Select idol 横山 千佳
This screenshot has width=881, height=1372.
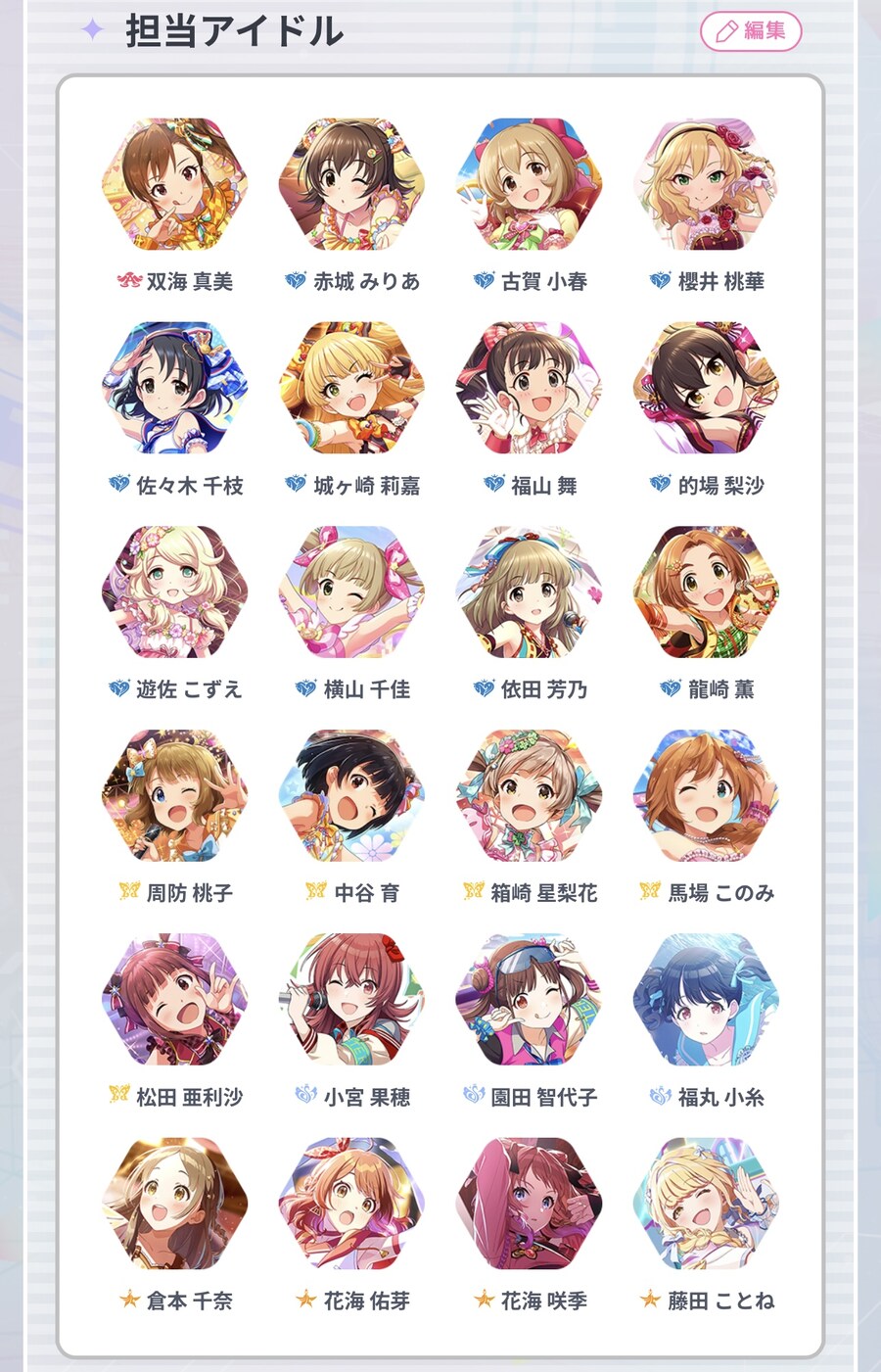(351, 592)
